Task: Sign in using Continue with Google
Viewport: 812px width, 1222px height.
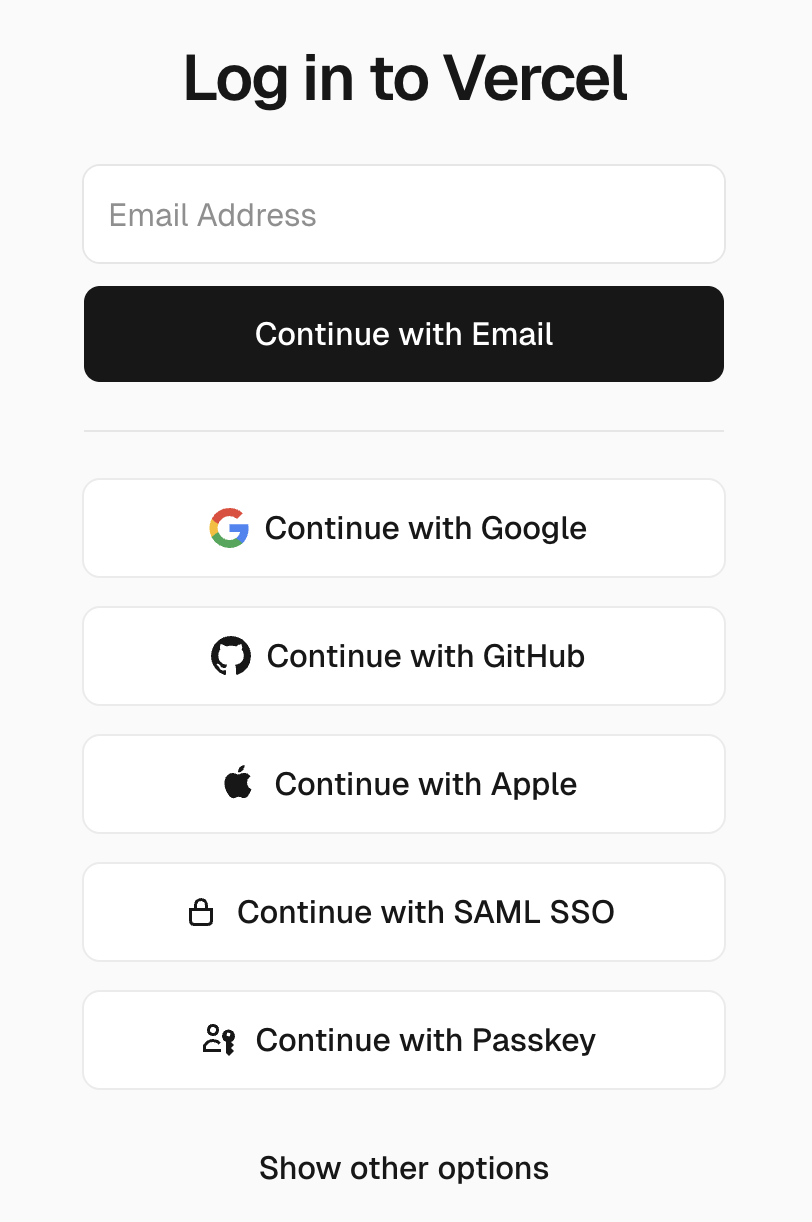Action: (403, 528)
